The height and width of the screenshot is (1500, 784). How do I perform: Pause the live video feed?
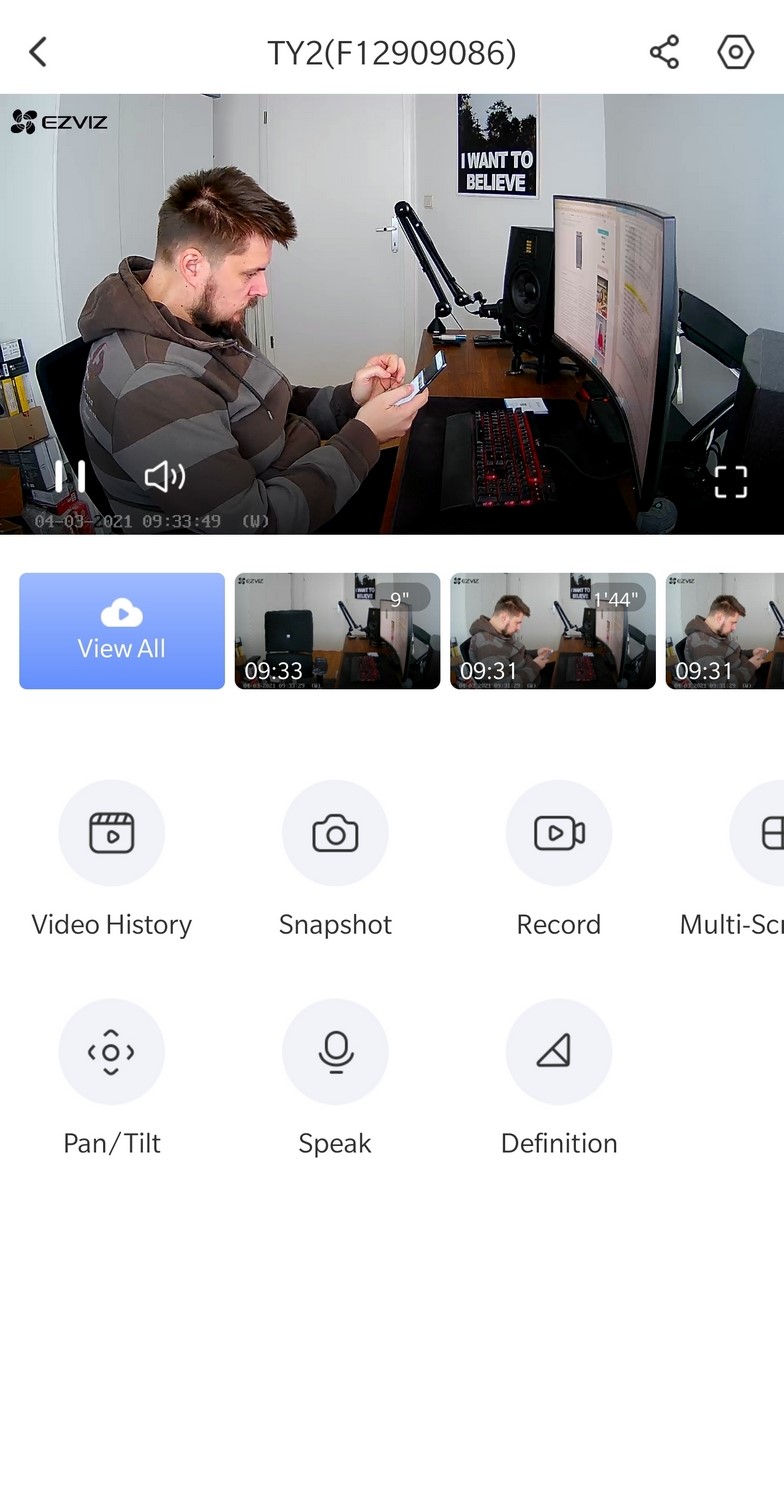tap(70, 477)
